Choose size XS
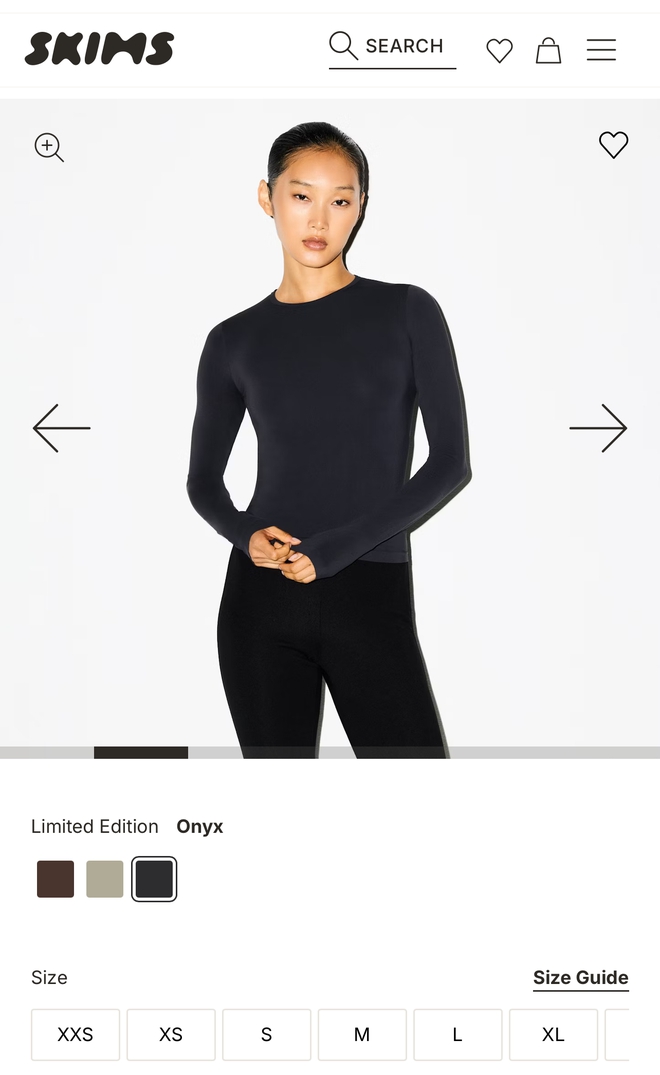Screen dimensions: 660x1075 (171, 1034)
